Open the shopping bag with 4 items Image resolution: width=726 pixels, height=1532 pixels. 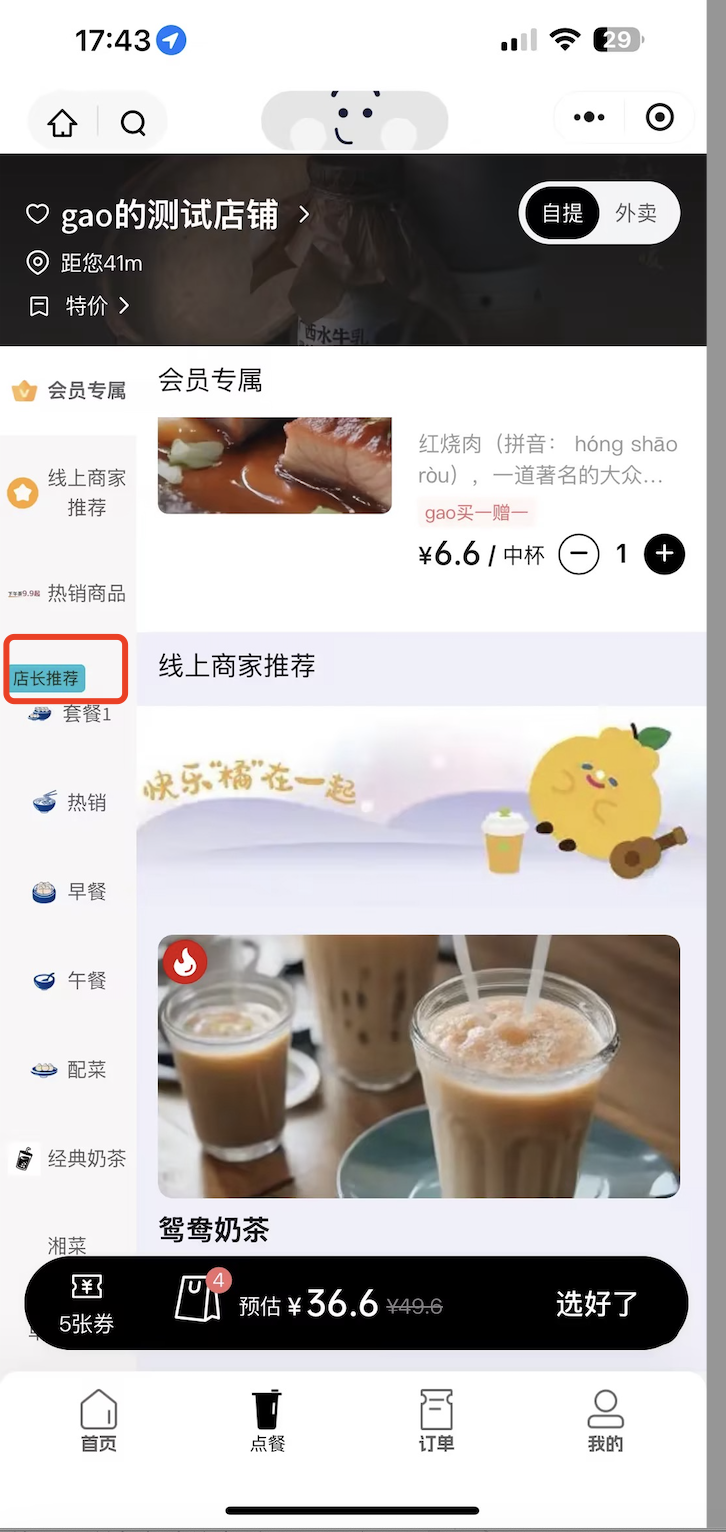[x=200, y=1299]
